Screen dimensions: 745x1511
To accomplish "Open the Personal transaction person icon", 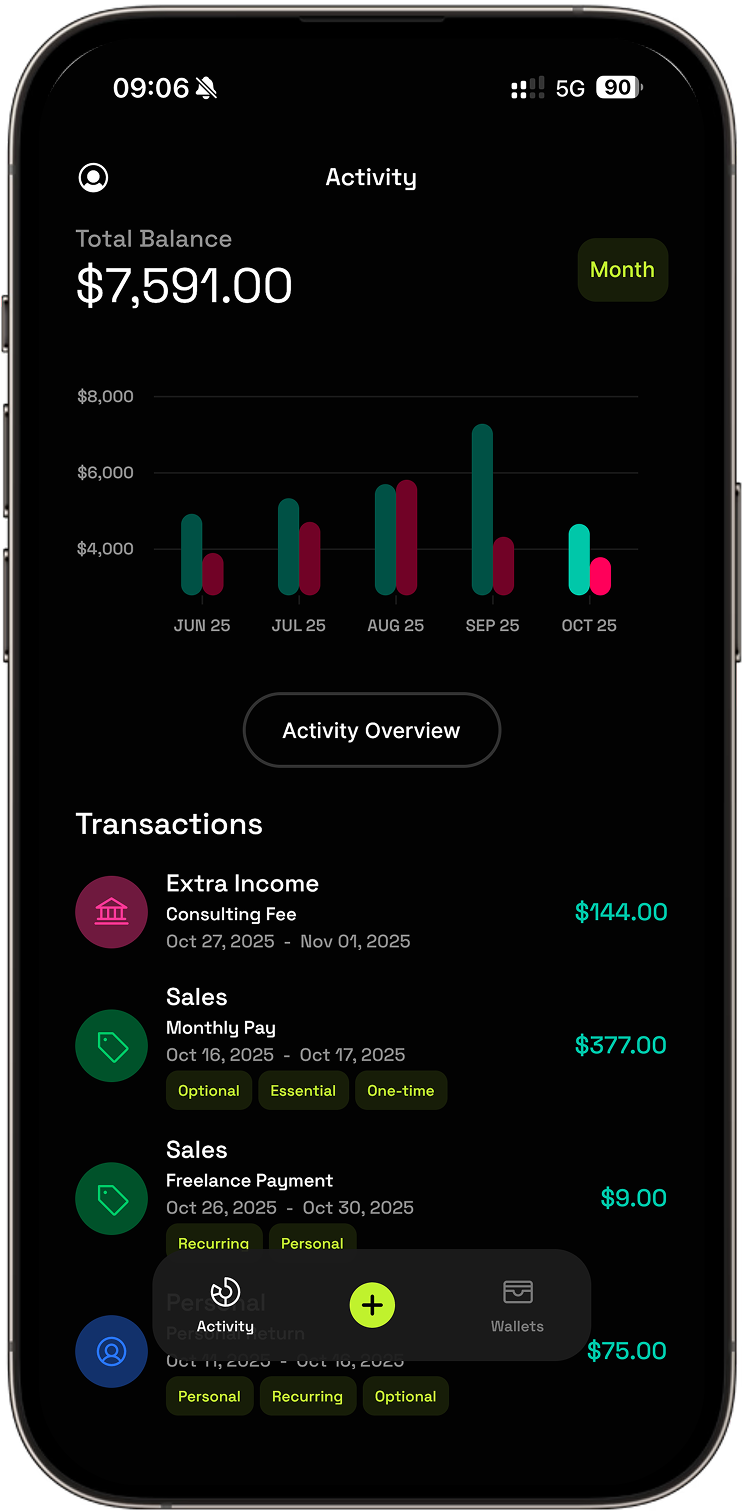I will [x=111, y=1351].
